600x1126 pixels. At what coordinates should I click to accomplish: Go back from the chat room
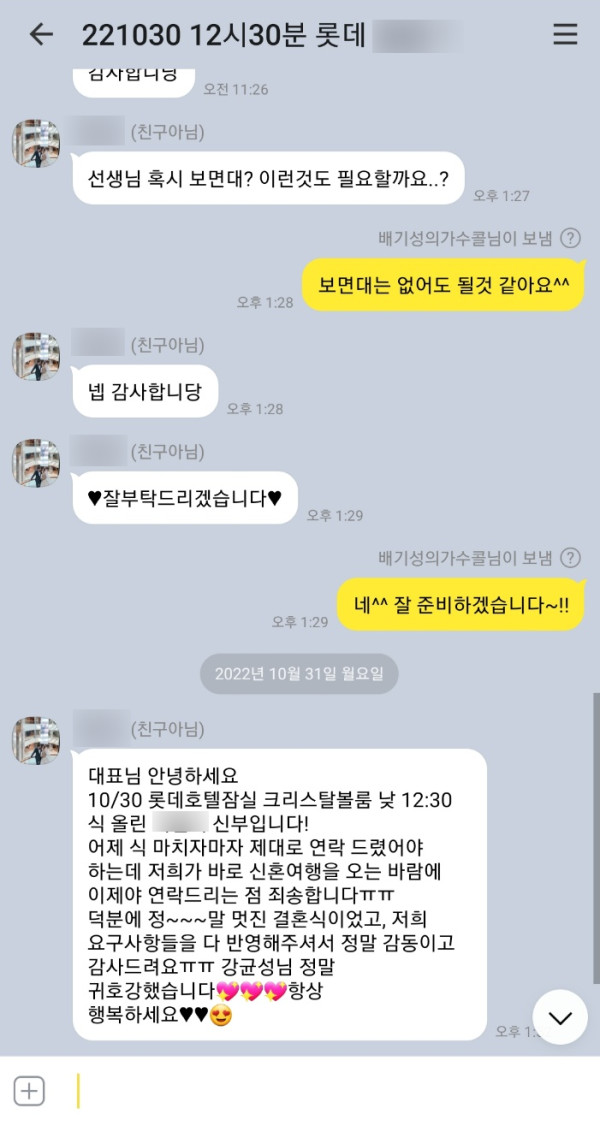(40, 34)
